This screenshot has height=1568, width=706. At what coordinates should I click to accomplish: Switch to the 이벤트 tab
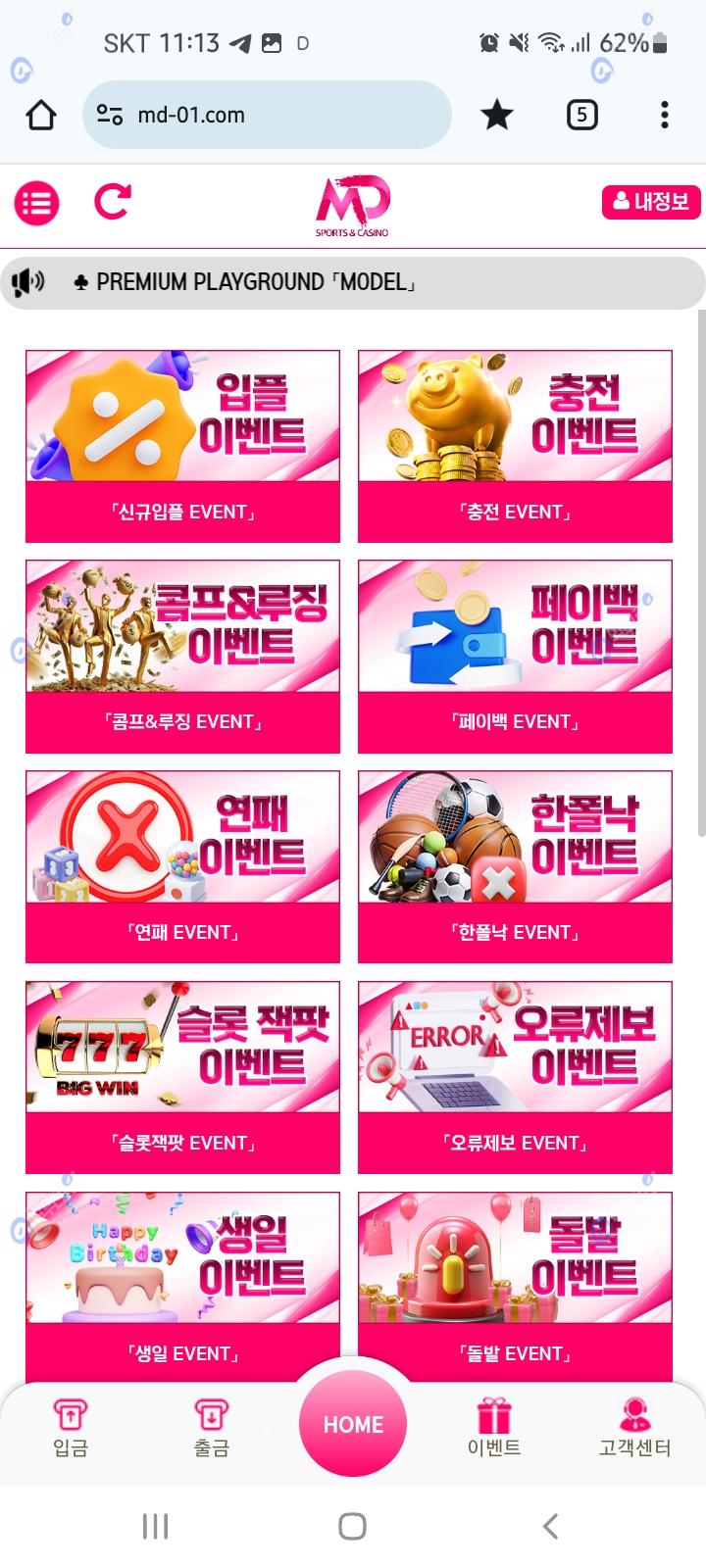coord(493,1429)
